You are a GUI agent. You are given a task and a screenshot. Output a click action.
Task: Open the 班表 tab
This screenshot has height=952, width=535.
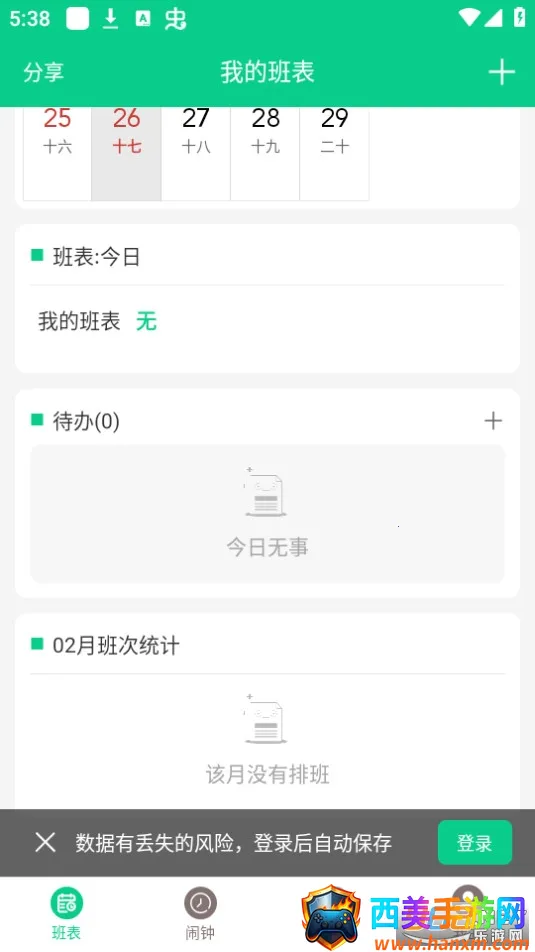tap(66, 914)
